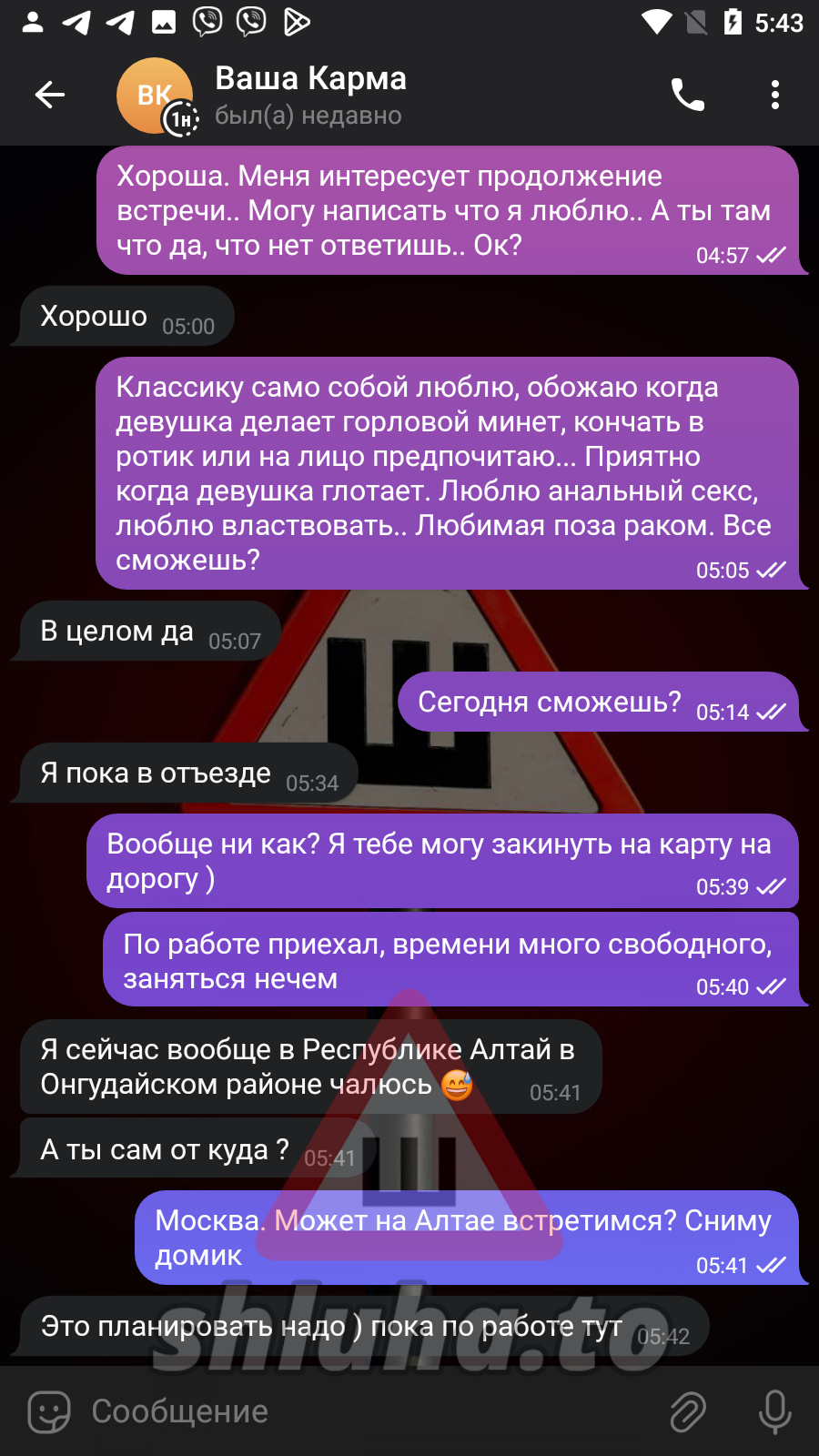Open the three-dot overflow menu
This screenshot has height=1456, width=819.
[774, 95]
